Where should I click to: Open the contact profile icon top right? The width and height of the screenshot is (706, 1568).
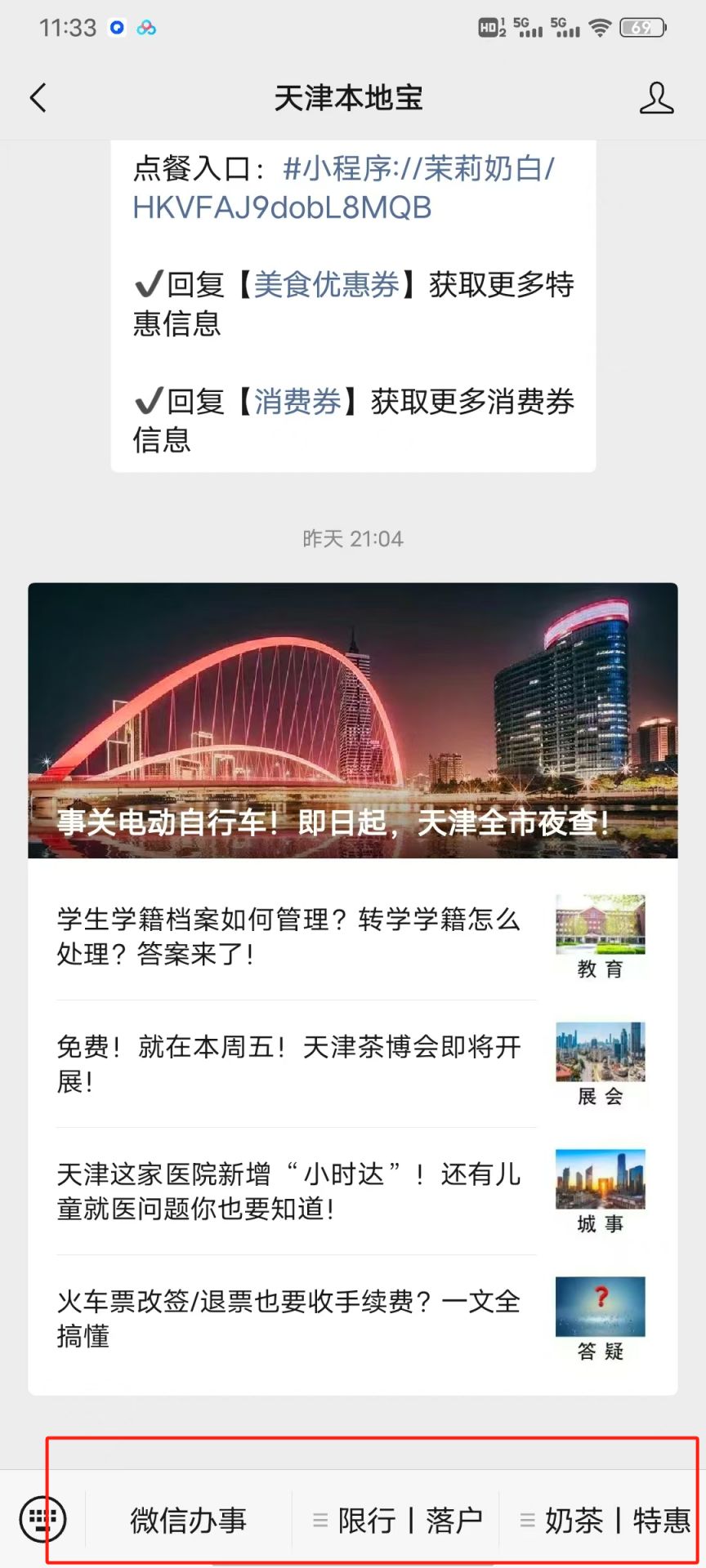(x=656, y=97)
